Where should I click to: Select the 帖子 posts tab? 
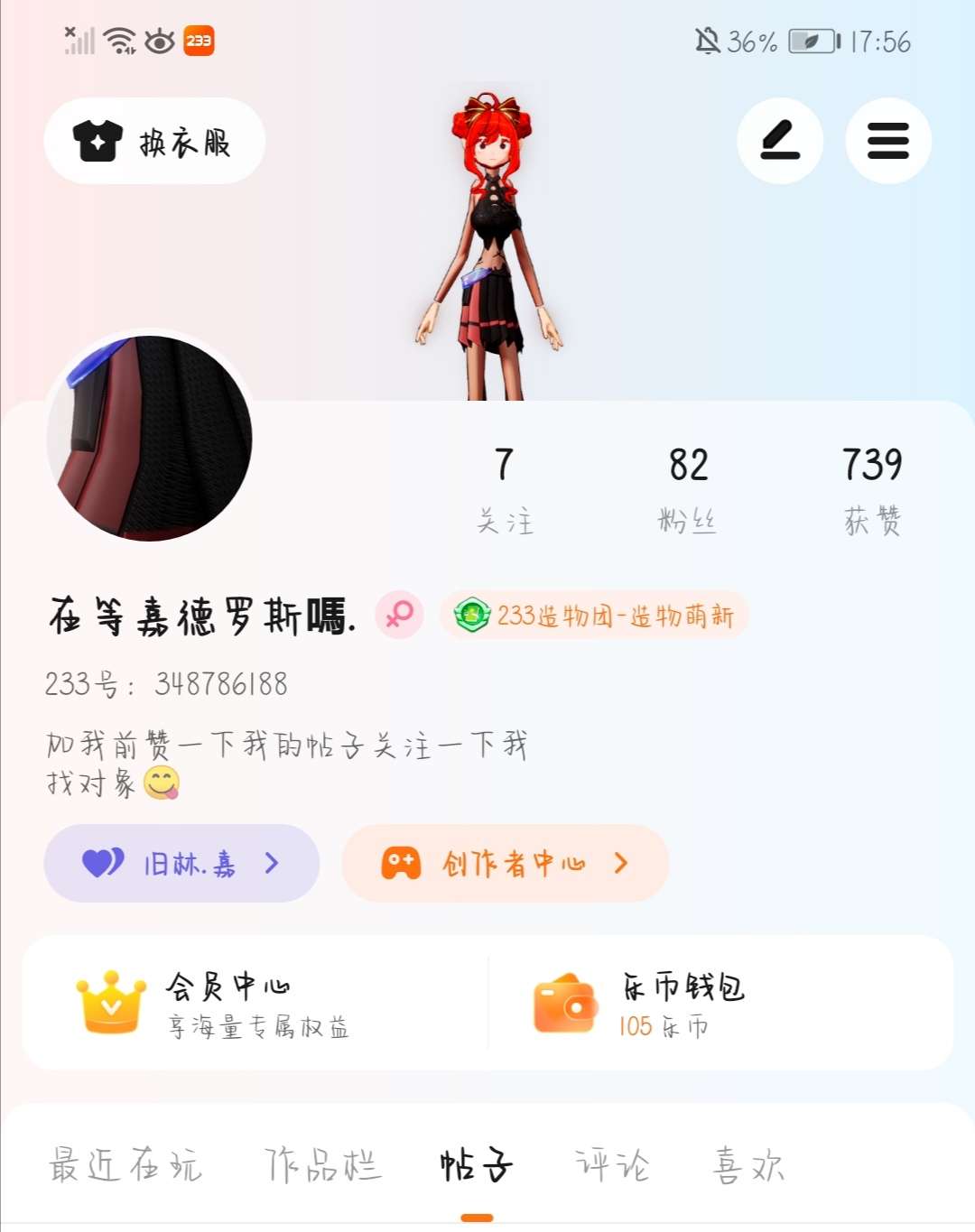[477, 1165]
